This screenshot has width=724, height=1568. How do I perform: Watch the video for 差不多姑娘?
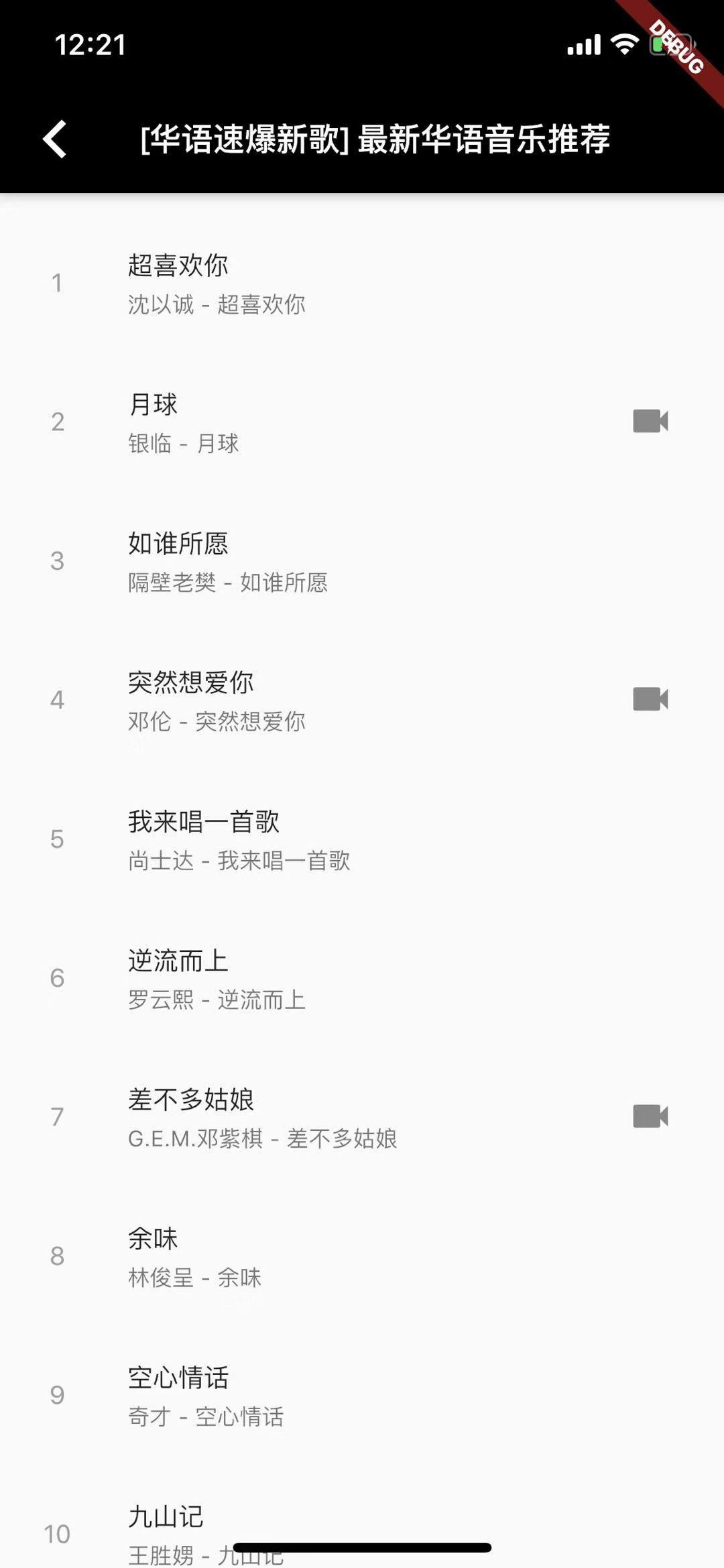[x=650, y=1116]
